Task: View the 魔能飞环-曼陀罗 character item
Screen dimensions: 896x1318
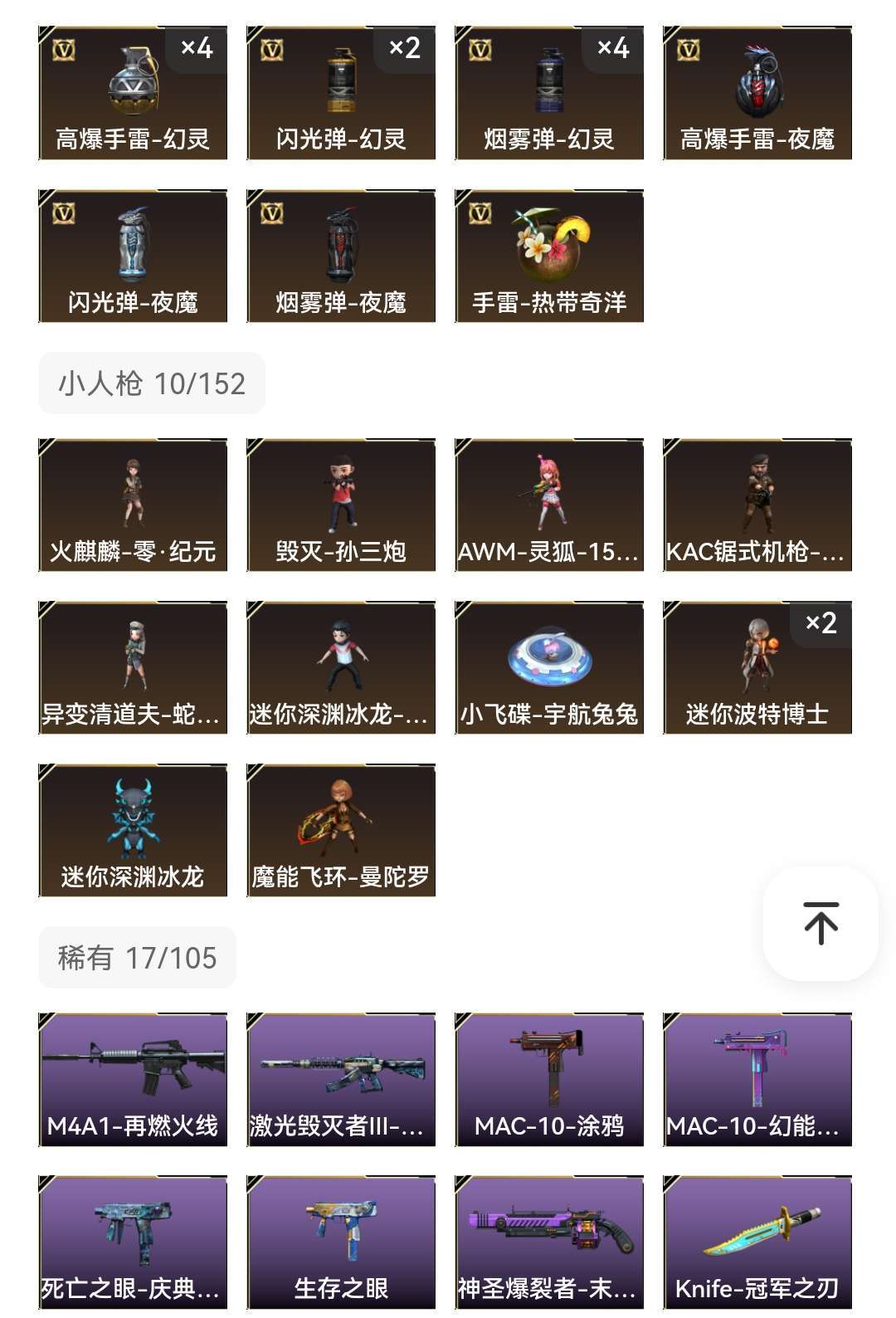Action: coord(342,830)
